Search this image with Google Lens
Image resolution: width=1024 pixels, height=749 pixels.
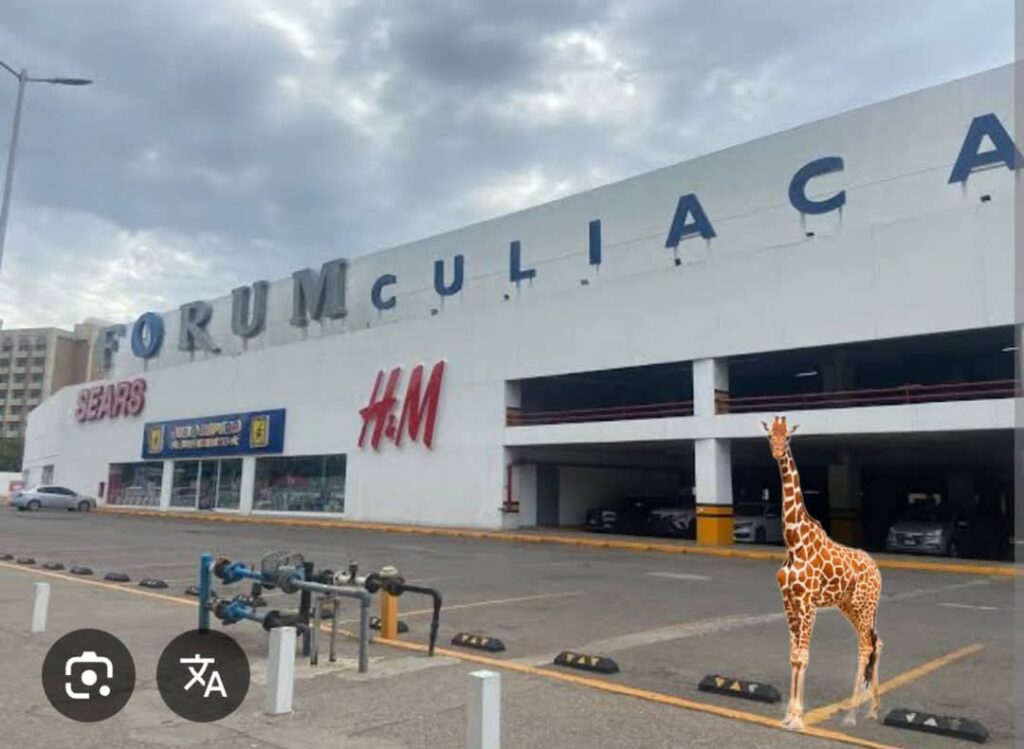coord(88,676)
